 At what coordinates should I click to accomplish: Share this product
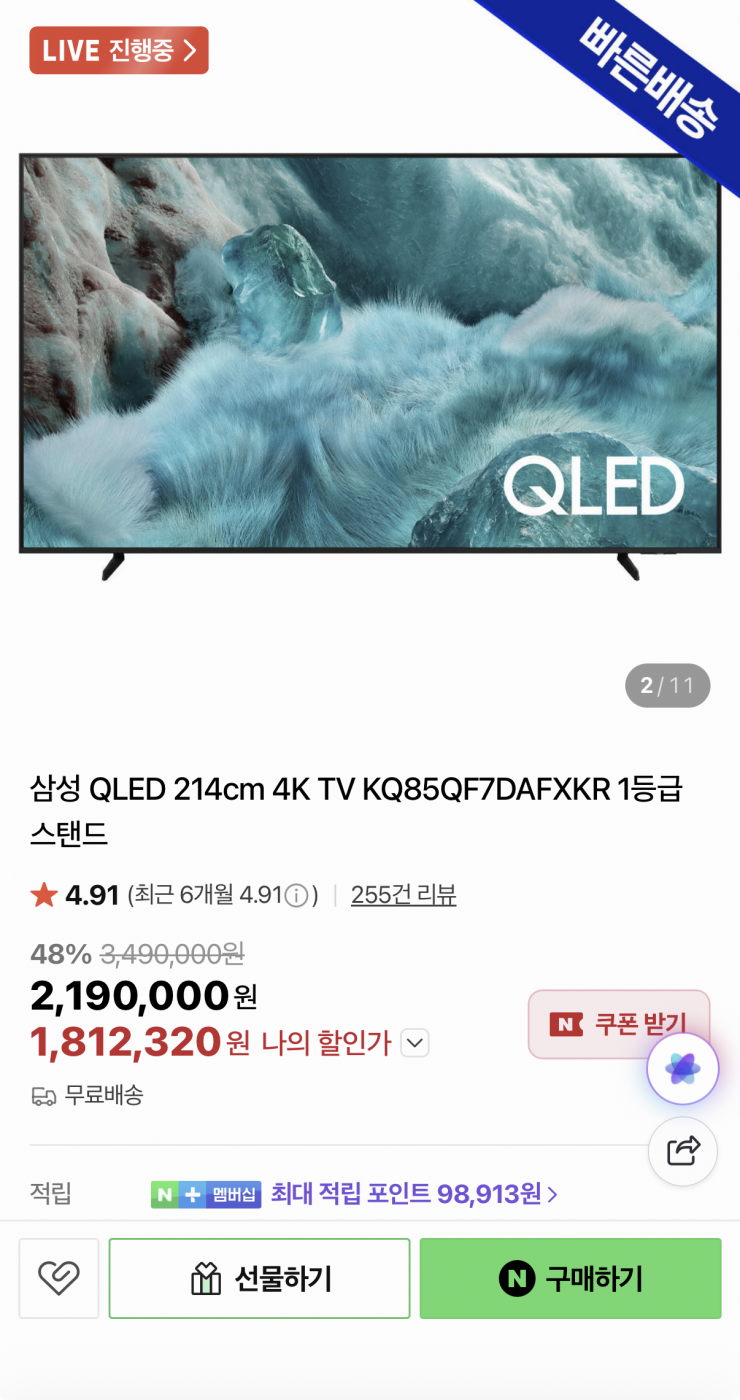coord(683,1151)
